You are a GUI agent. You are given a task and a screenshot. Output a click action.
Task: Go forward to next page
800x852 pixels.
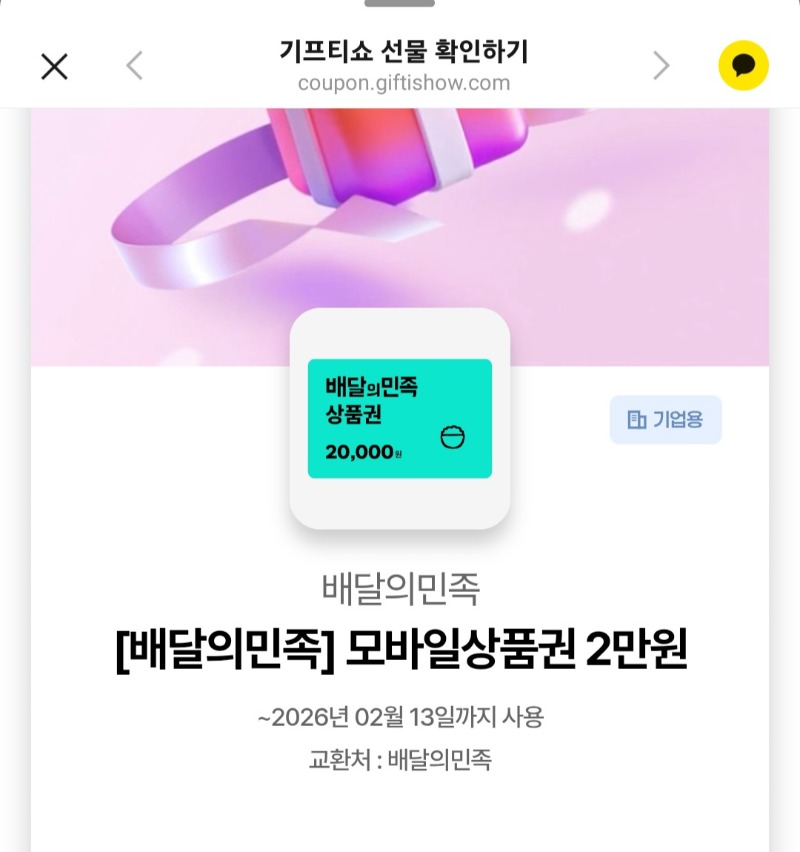661,66
